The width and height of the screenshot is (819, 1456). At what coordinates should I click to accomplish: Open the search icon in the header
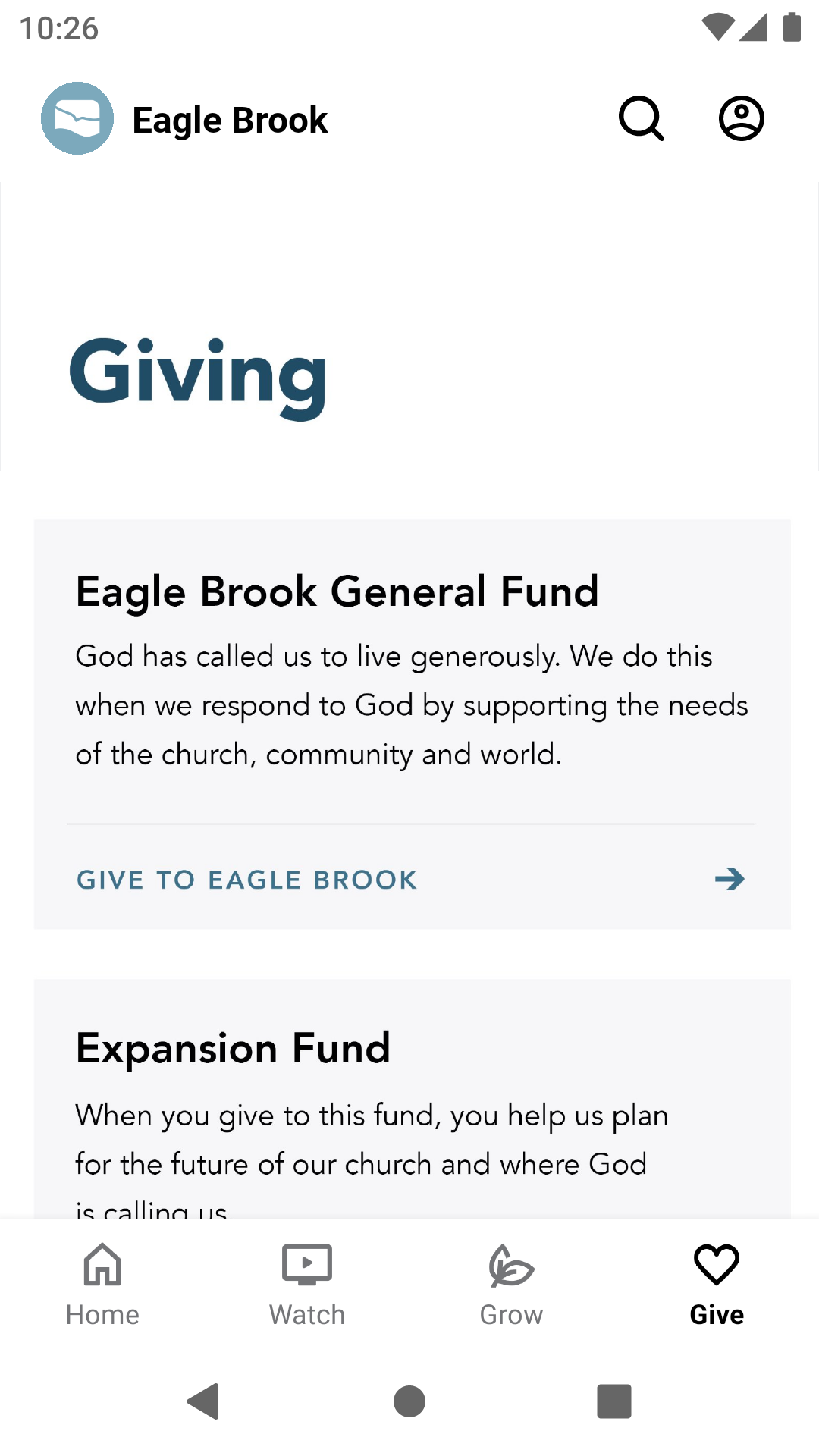(642, 118)
